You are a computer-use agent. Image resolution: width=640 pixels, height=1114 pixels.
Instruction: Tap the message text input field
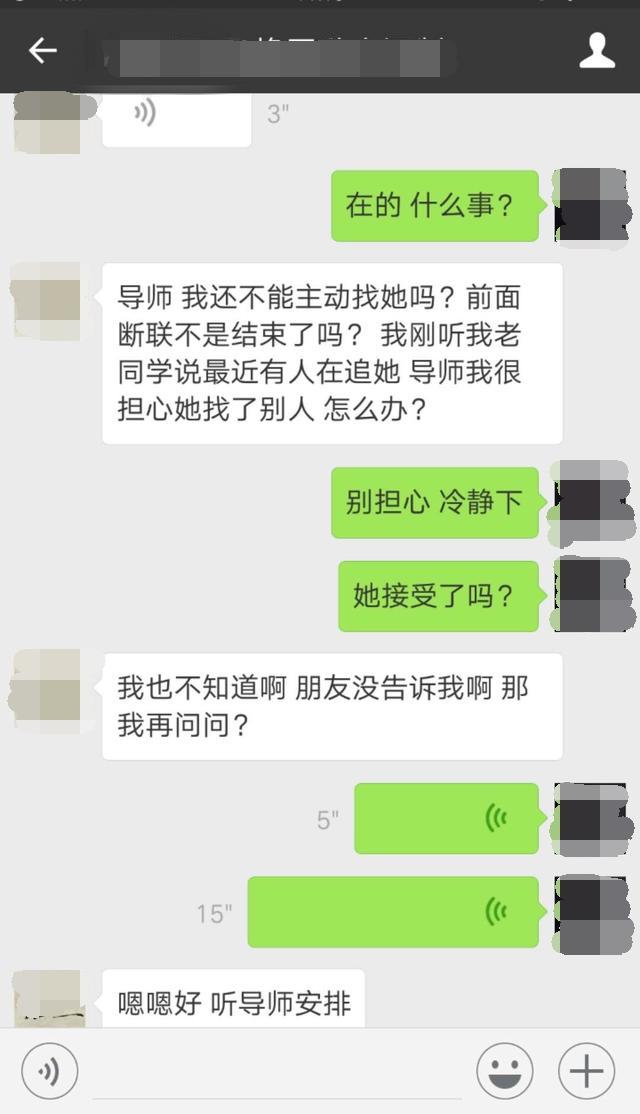(x=280, y=1072)
